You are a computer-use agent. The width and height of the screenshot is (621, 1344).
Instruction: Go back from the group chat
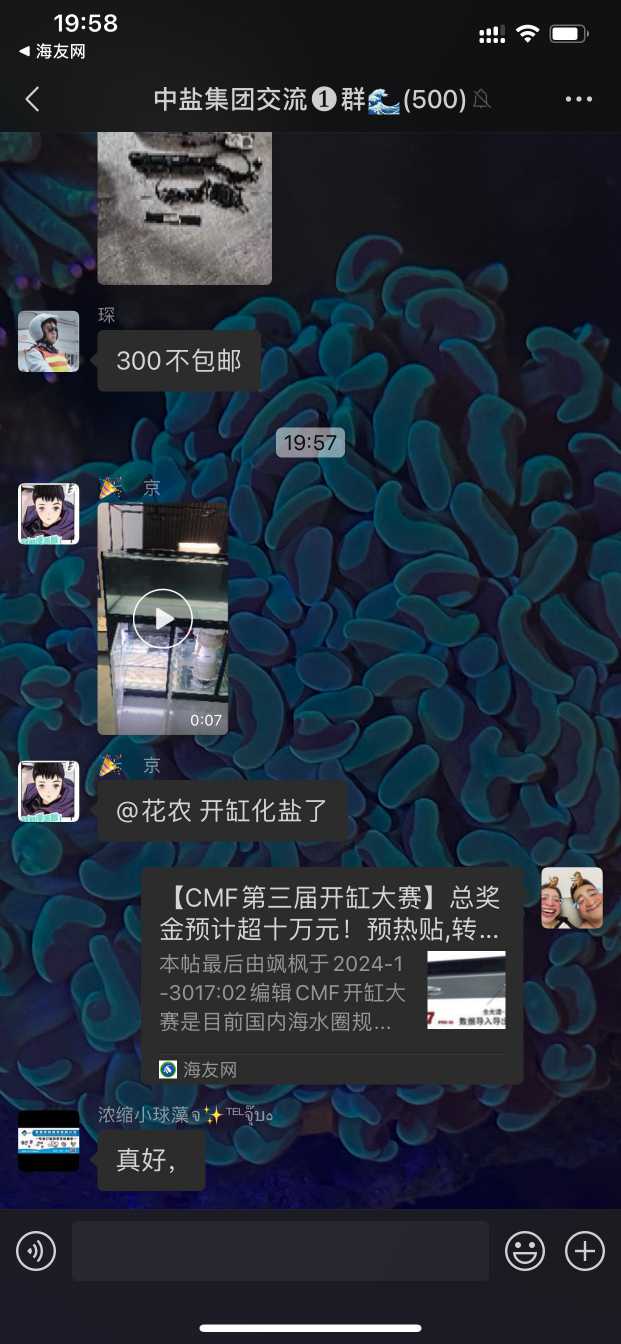(32, 99)
